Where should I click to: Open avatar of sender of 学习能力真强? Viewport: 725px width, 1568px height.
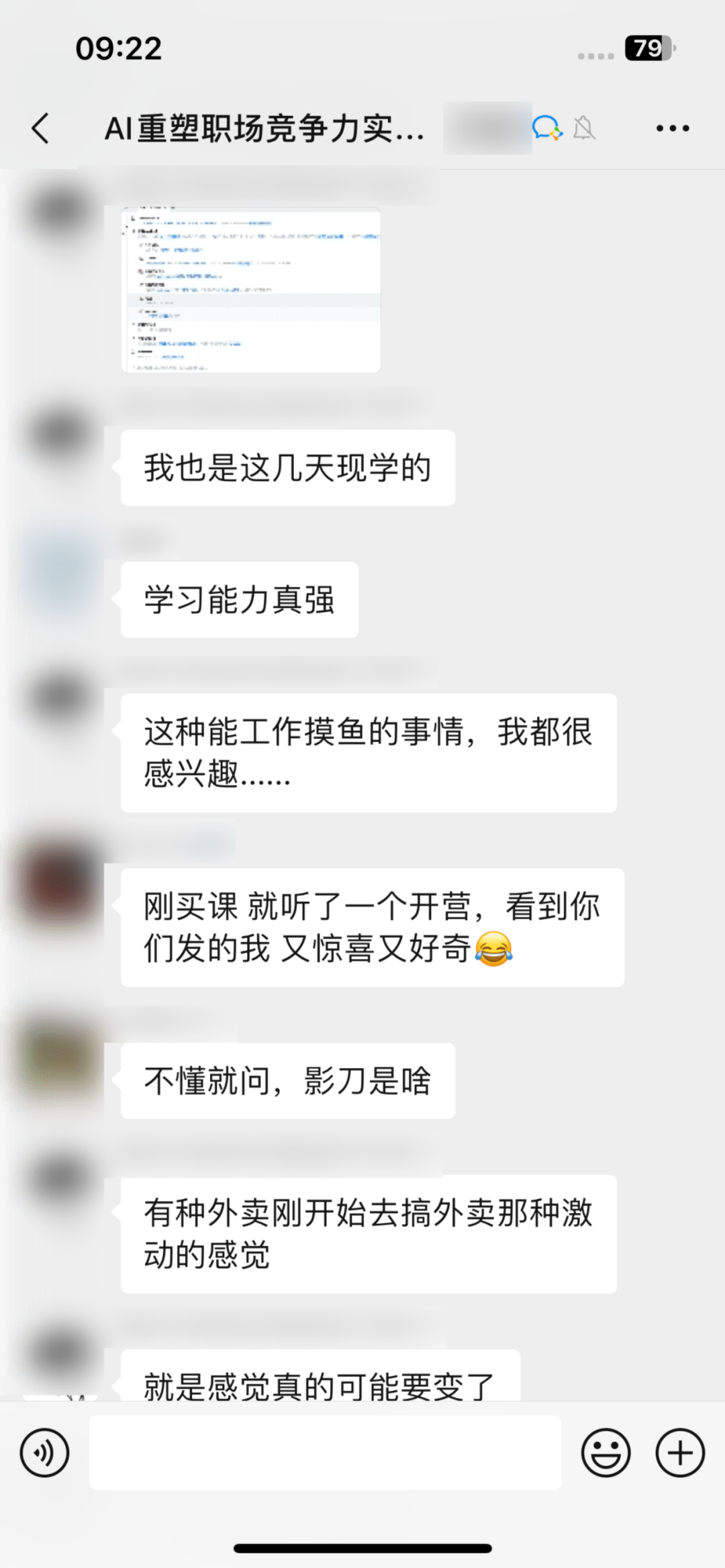[x=59, y=570]
